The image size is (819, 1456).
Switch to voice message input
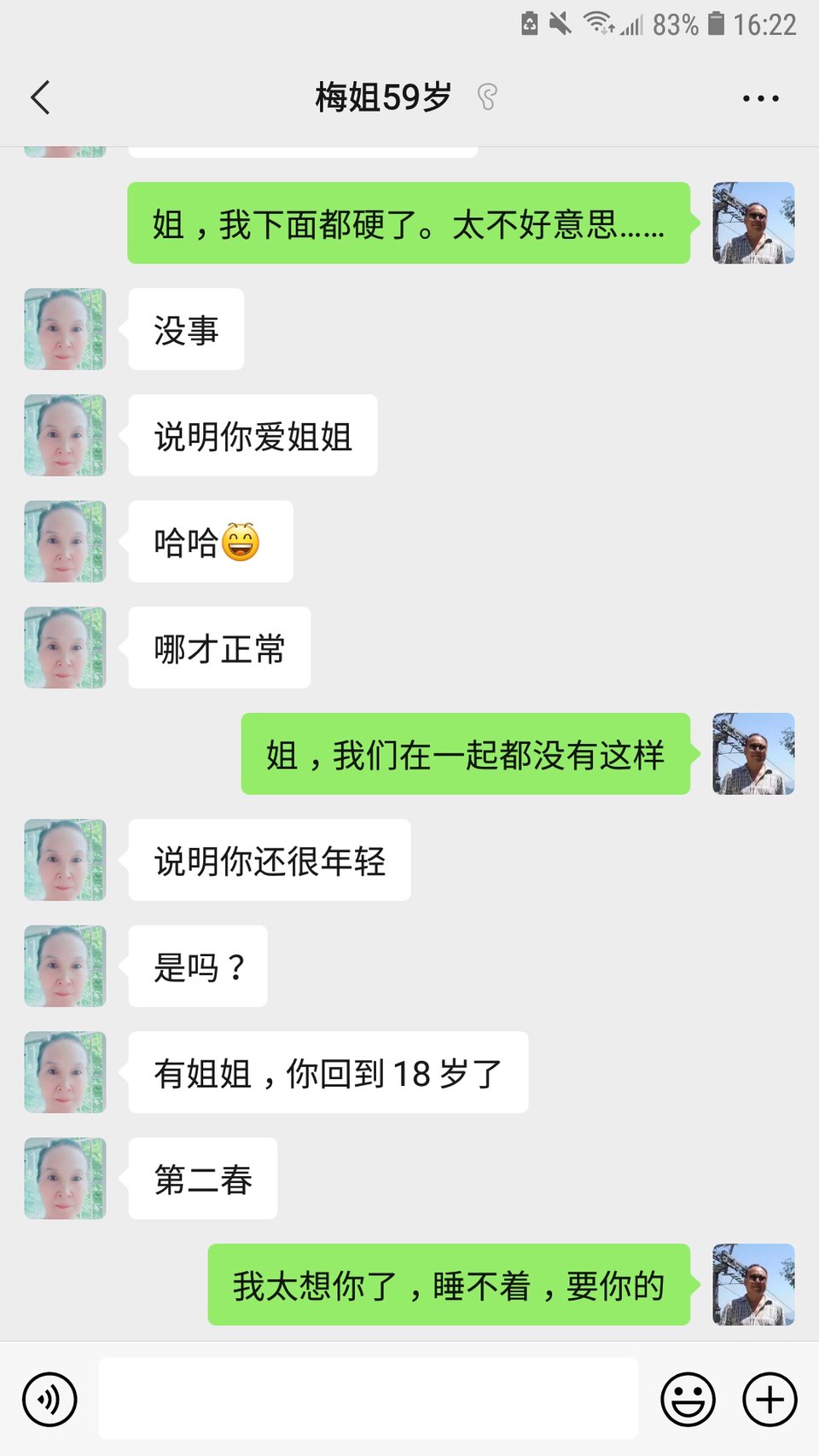(x=49, y=1399)
